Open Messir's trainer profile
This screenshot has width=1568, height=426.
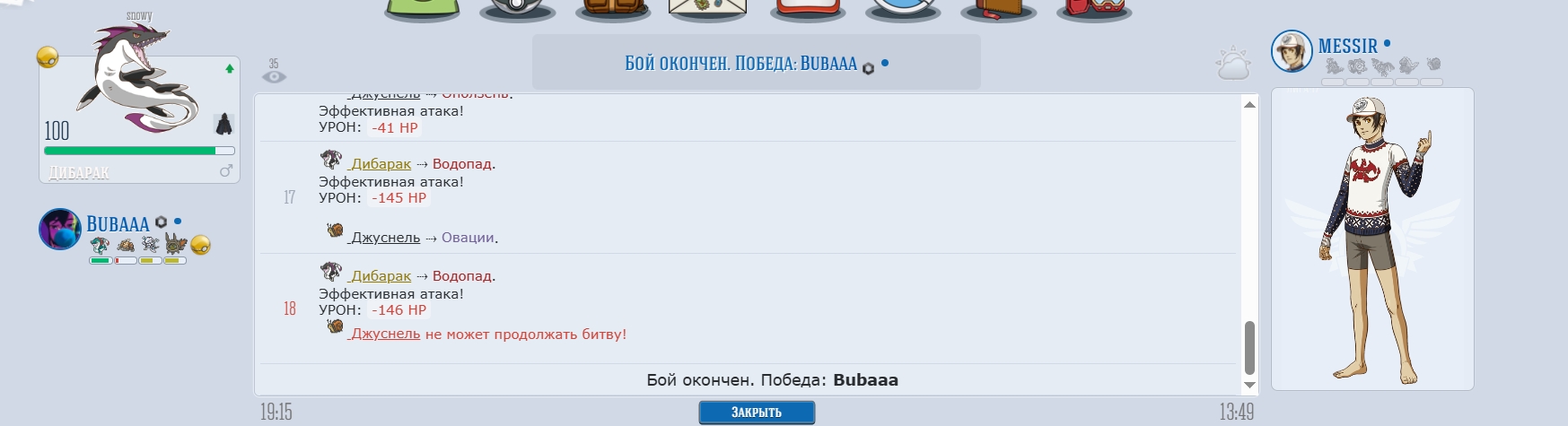[x=1347, y=46]
